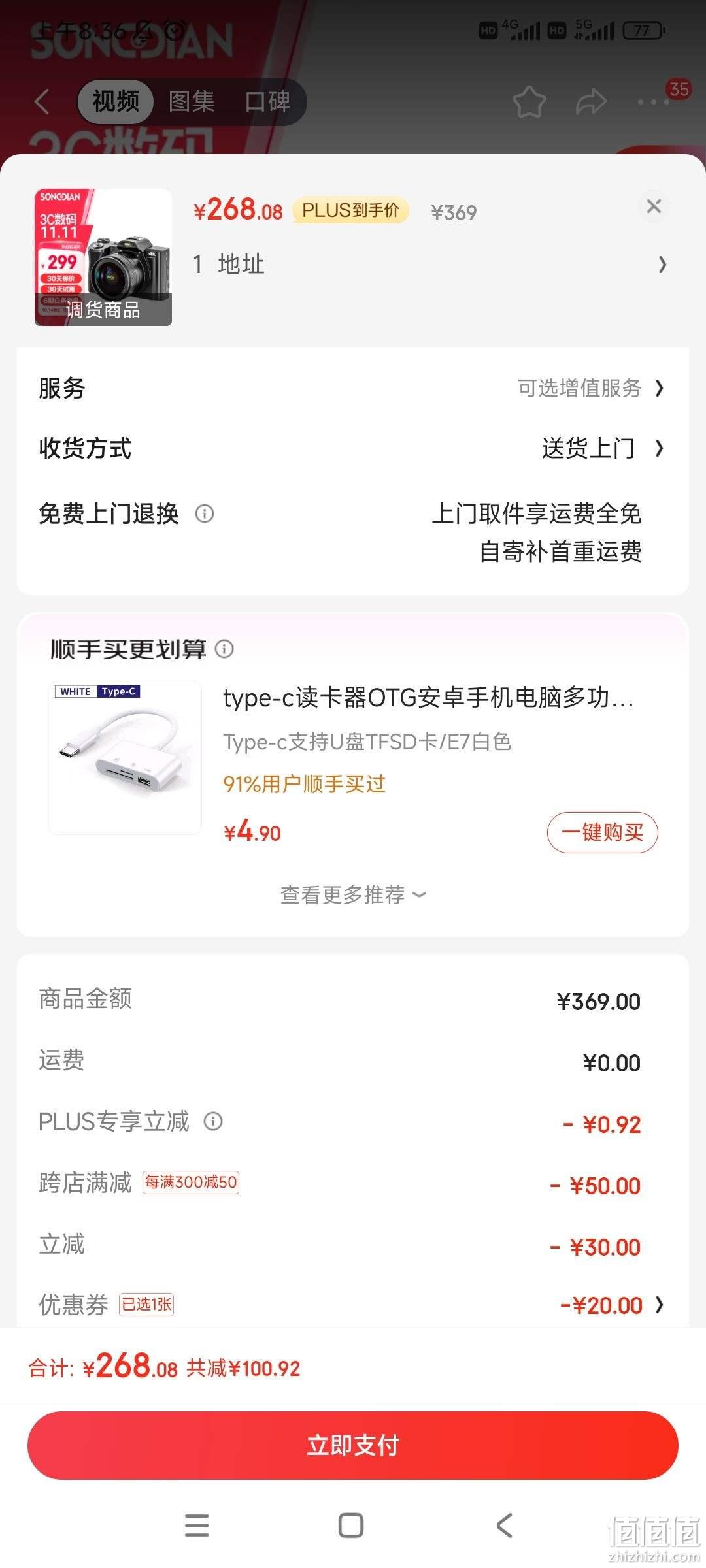The height and width of the screenshot is (1568, 706).
Task: Open recent apps from the navigation bar
Action: [x=197, y=1526]
